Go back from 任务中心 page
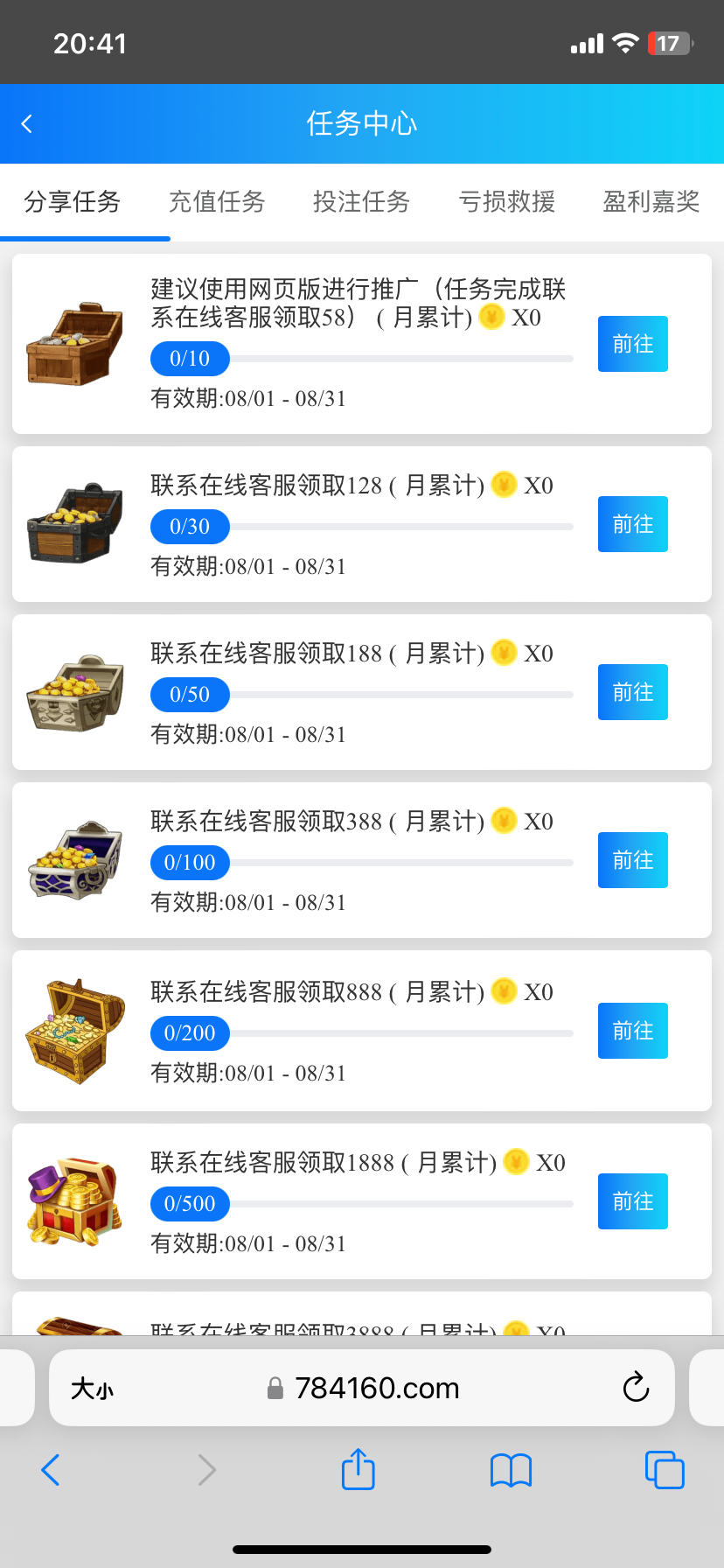The image size is (724, 1568). pos(27,124)
